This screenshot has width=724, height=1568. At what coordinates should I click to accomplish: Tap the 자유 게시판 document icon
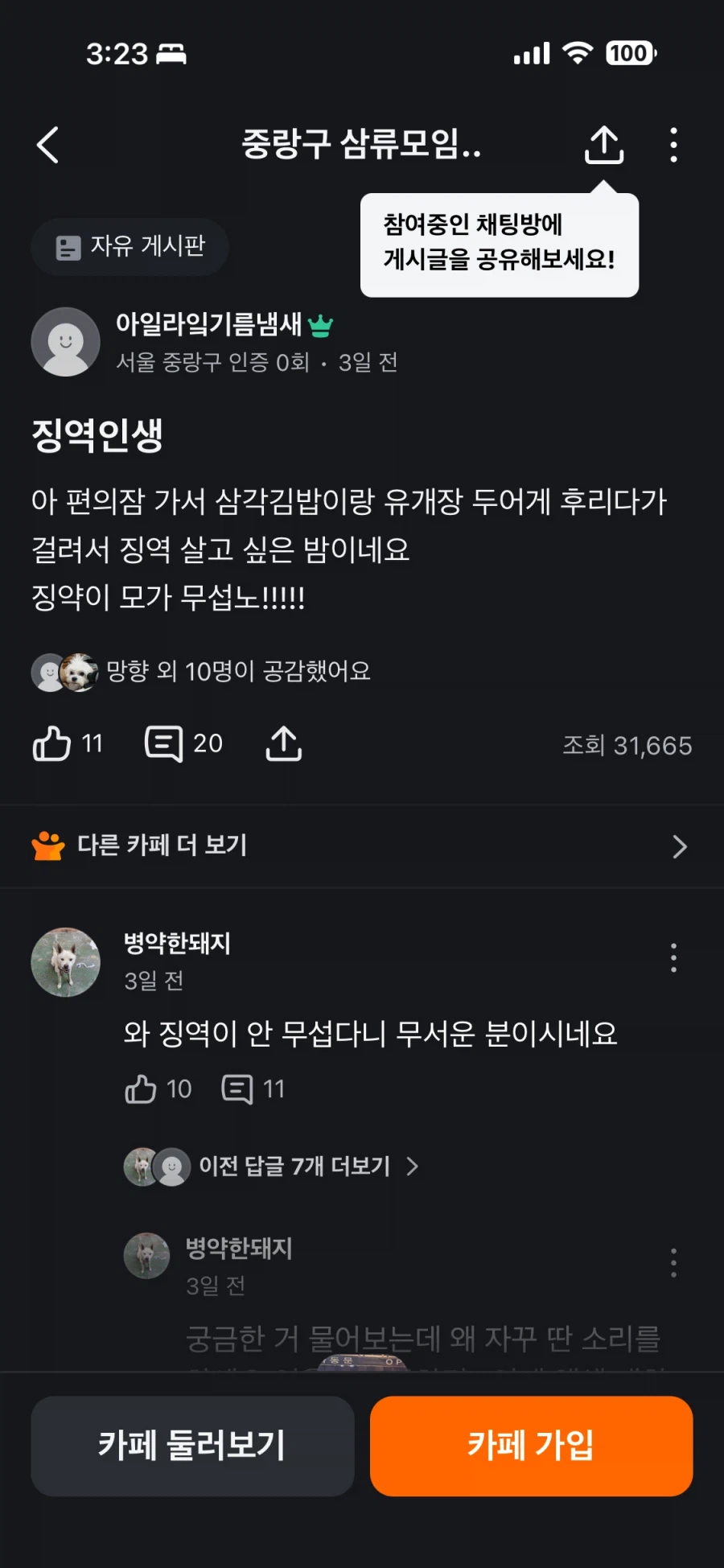point(67,247)
